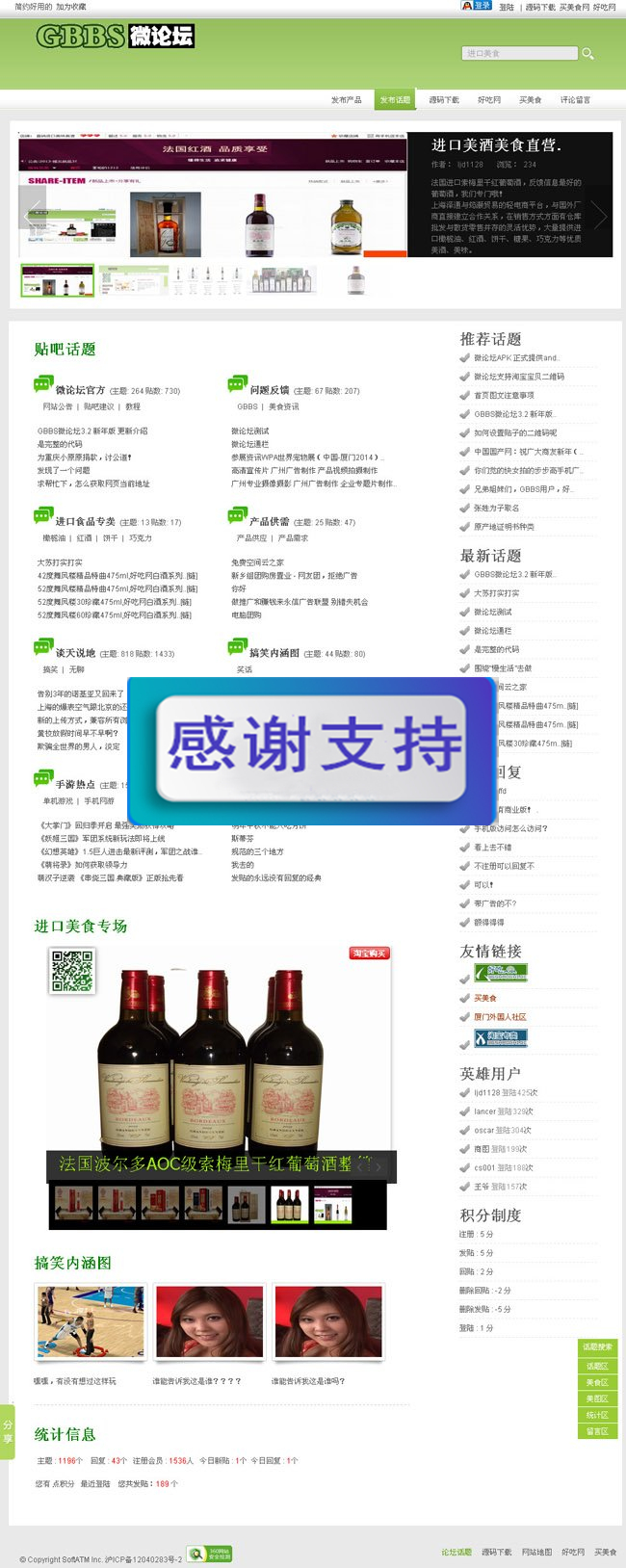
Task: Open the 微论坛官方 forum board
Action: [80, 390]
